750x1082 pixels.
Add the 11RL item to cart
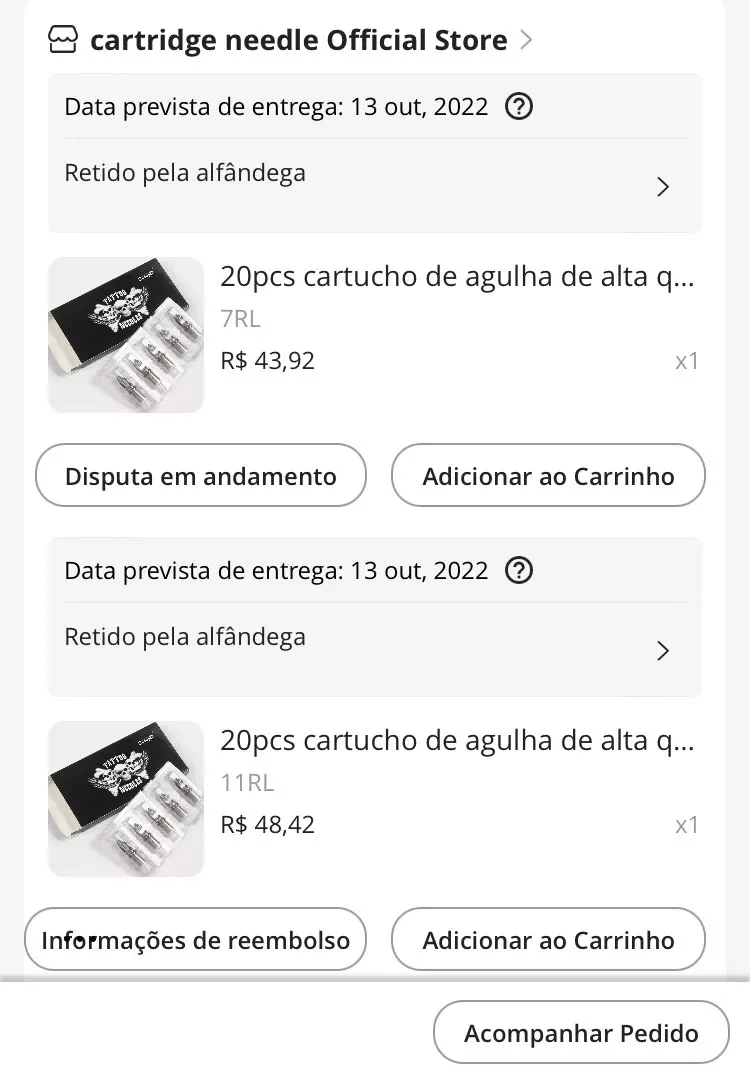(548, 940)
